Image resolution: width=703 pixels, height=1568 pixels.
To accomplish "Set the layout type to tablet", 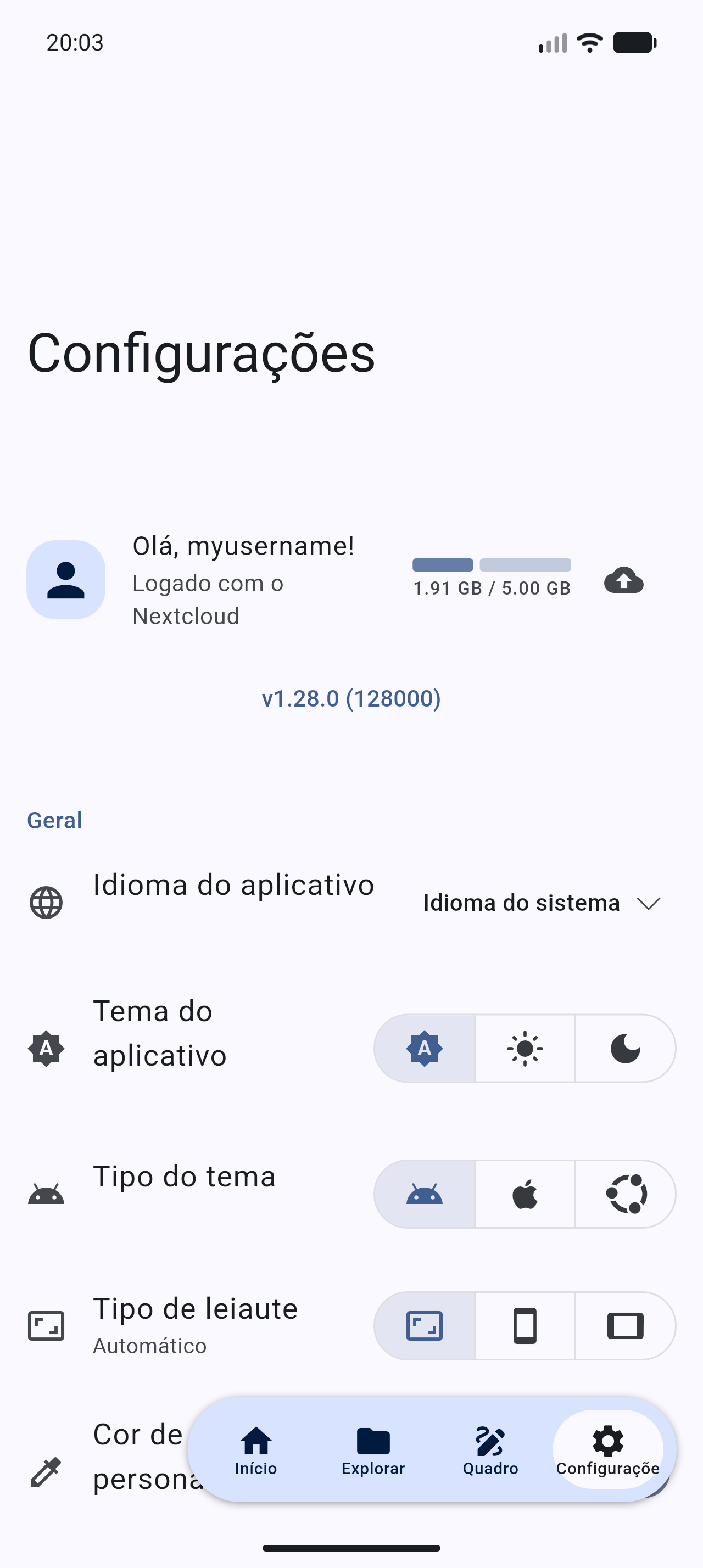I will pyautogui.click(x=625, y=1326).
